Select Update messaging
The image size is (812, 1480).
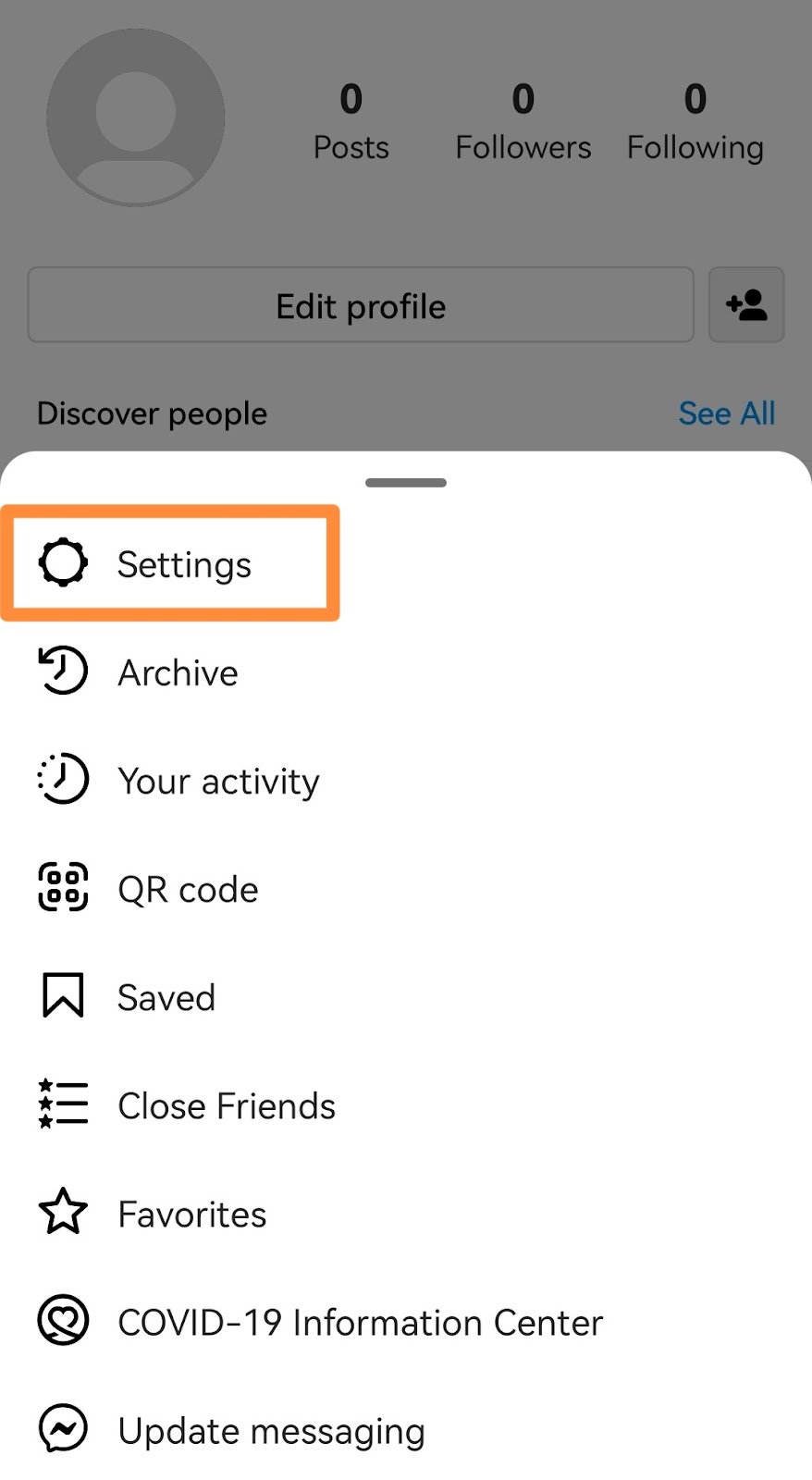pos(271,1431)
